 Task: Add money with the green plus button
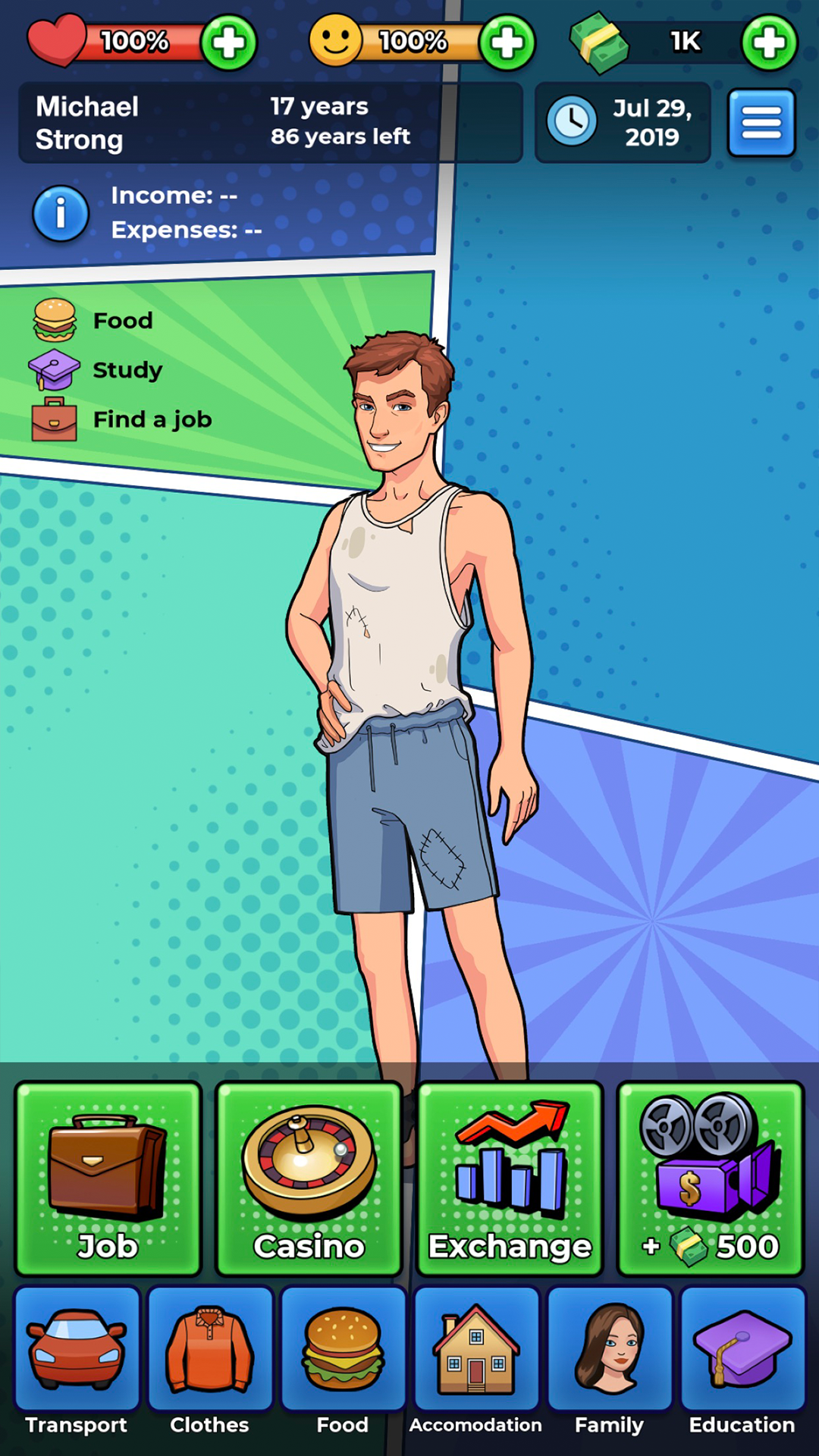point(769,42)
